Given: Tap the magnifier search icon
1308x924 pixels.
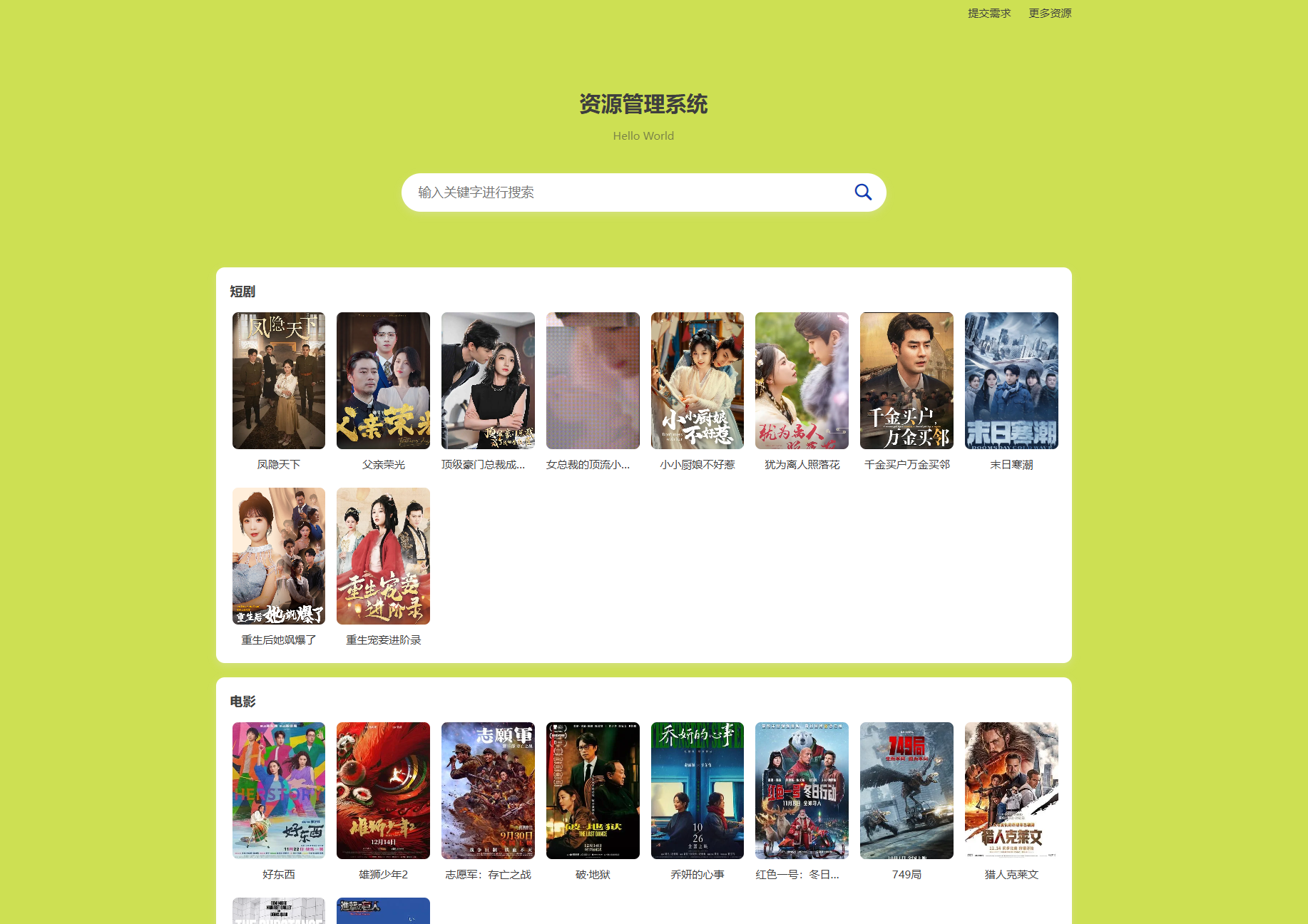Looking at the screenshot, I should tap(863, 192).
